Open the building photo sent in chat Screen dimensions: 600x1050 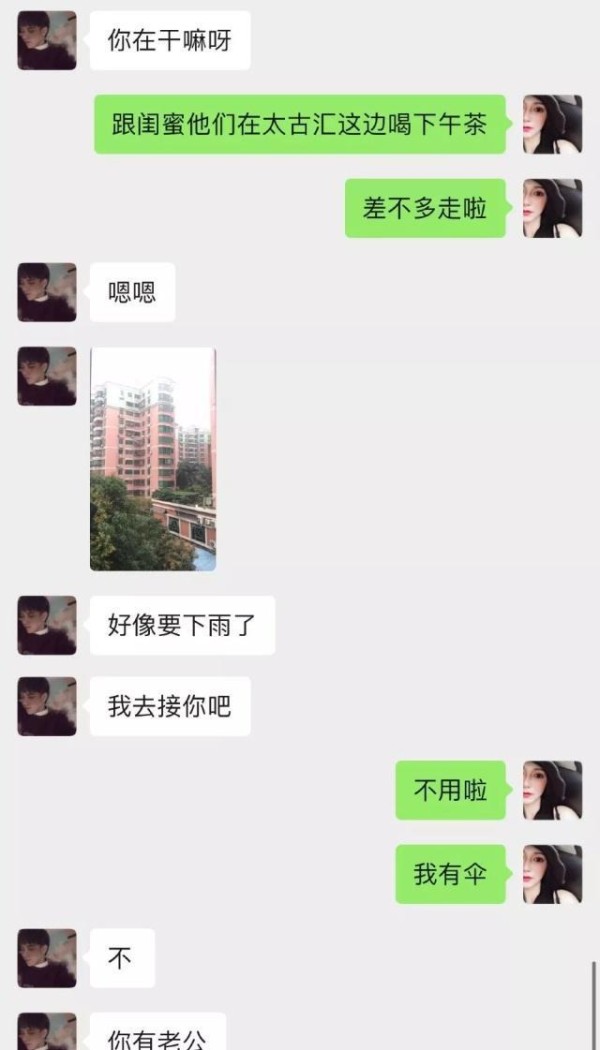click(153, 459)
